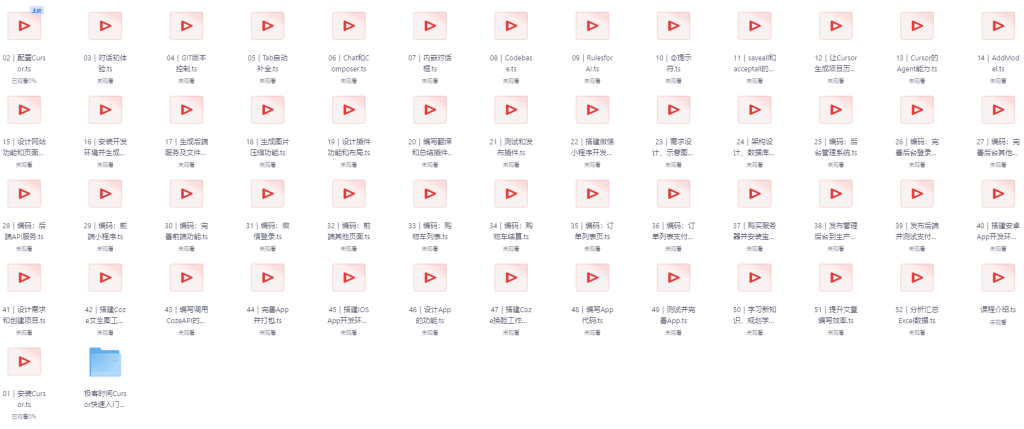
Task: Open video 14 AddModel.ts
Action: pos(998,27)
